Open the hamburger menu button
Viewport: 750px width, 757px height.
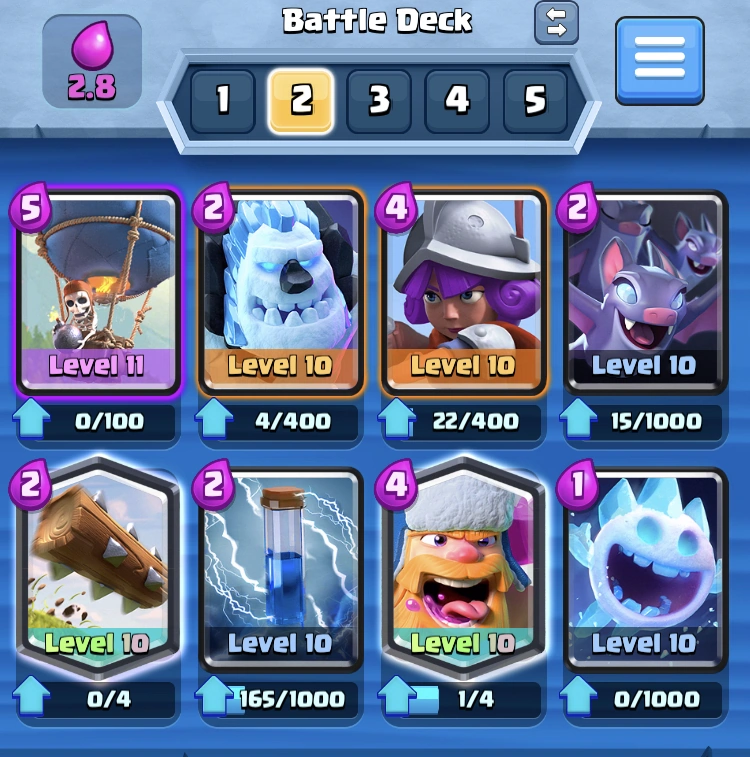click(659, 60)
